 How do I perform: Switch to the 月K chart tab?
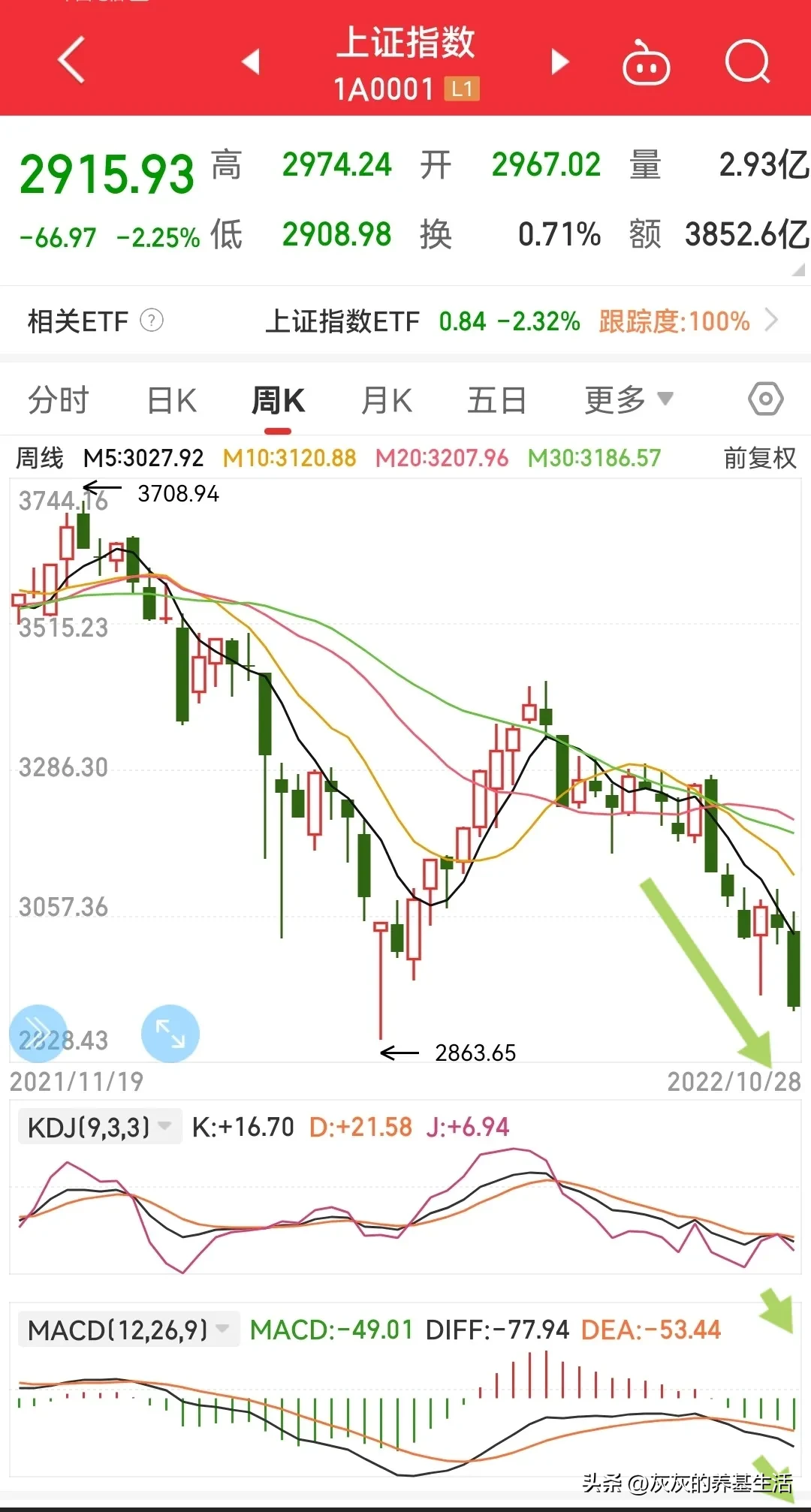(x=387, y=400)
